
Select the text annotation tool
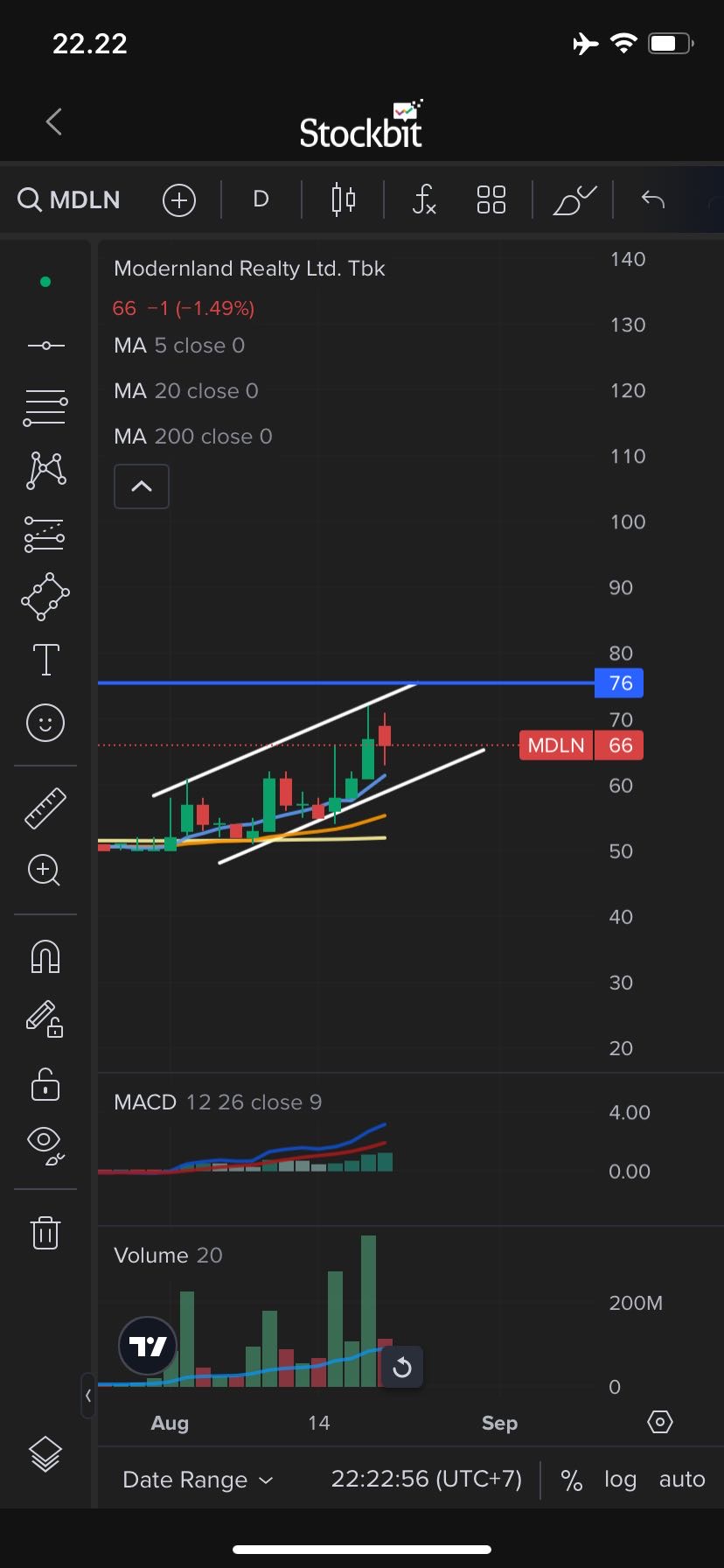point(45,660)
